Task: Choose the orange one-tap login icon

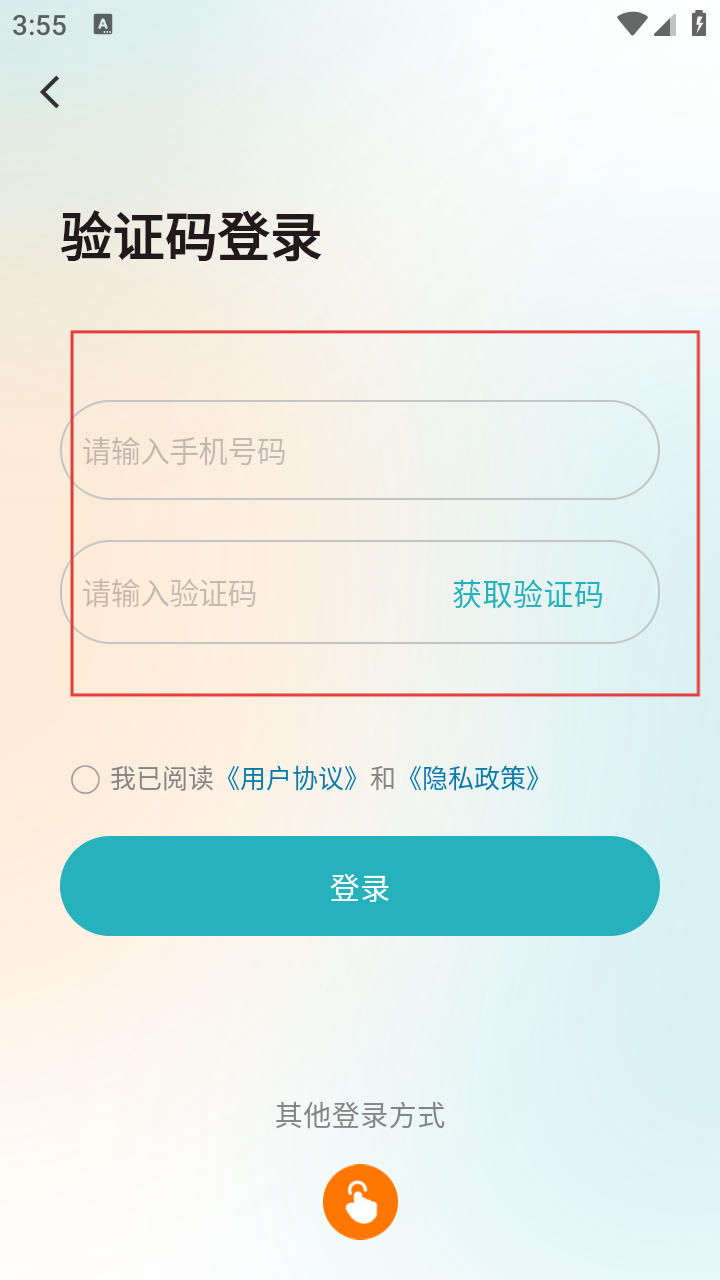Action: (x=360, y=1202)
